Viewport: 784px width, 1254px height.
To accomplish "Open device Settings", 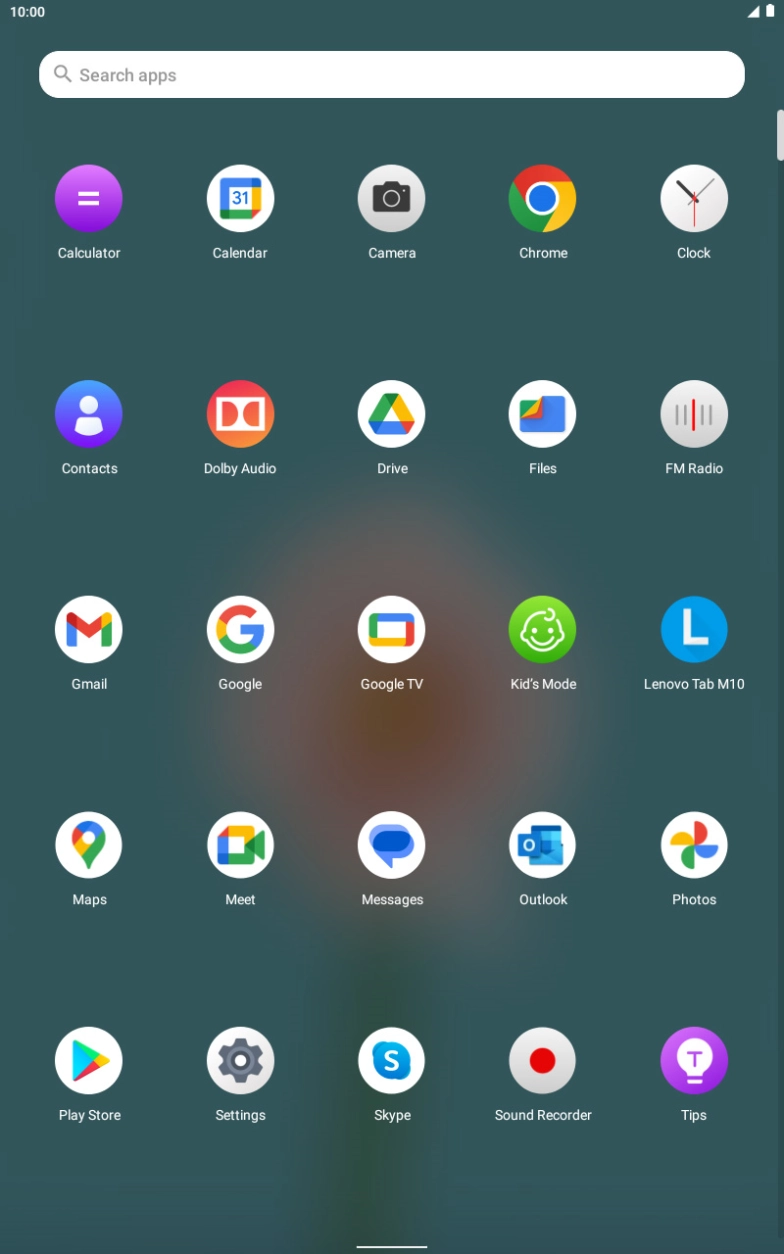I will coord(240,1061).
